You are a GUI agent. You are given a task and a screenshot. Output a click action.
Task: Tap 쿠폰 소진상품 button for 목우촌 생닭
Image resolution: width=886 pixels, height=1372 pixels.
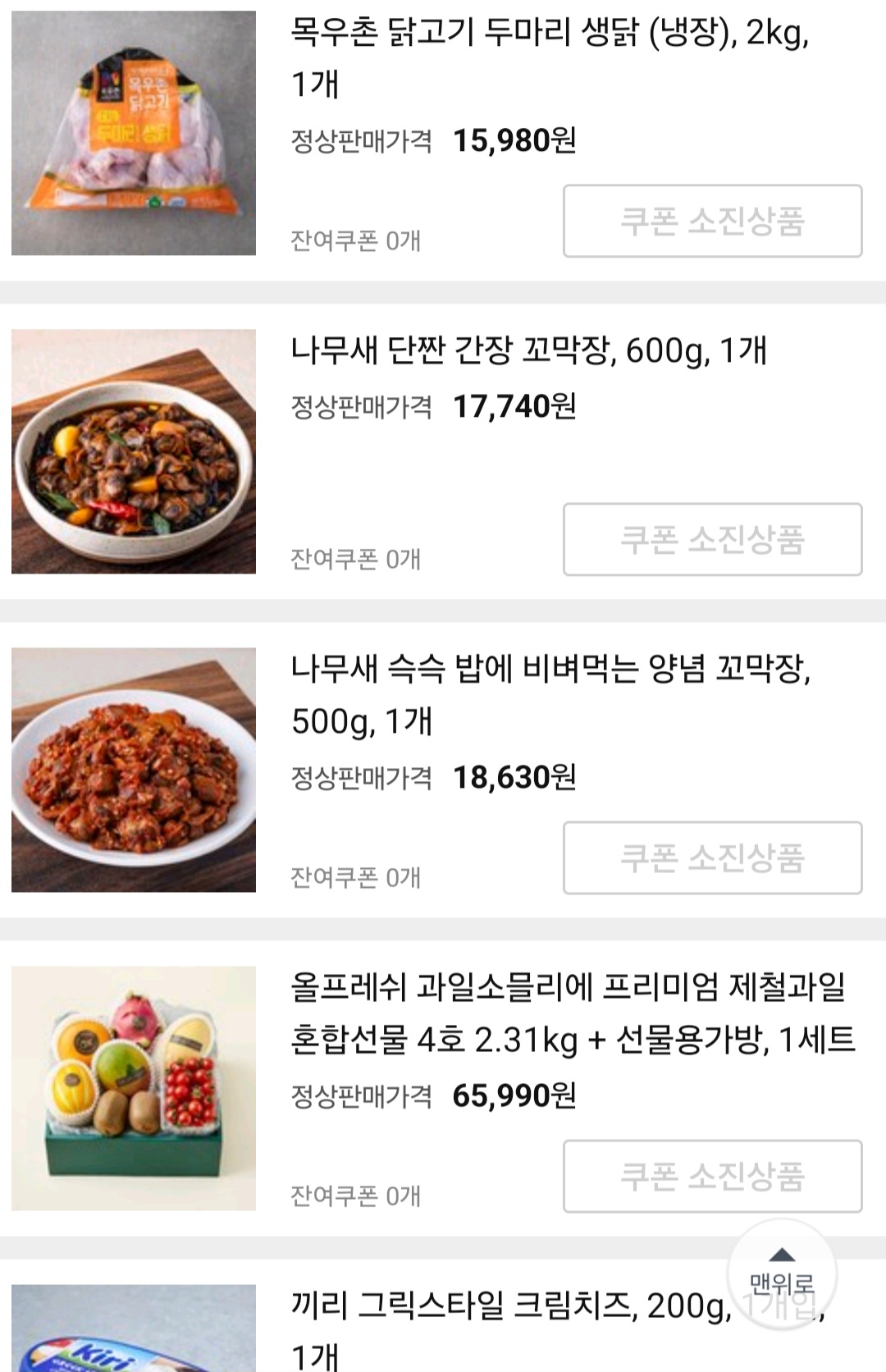(712, 221)
